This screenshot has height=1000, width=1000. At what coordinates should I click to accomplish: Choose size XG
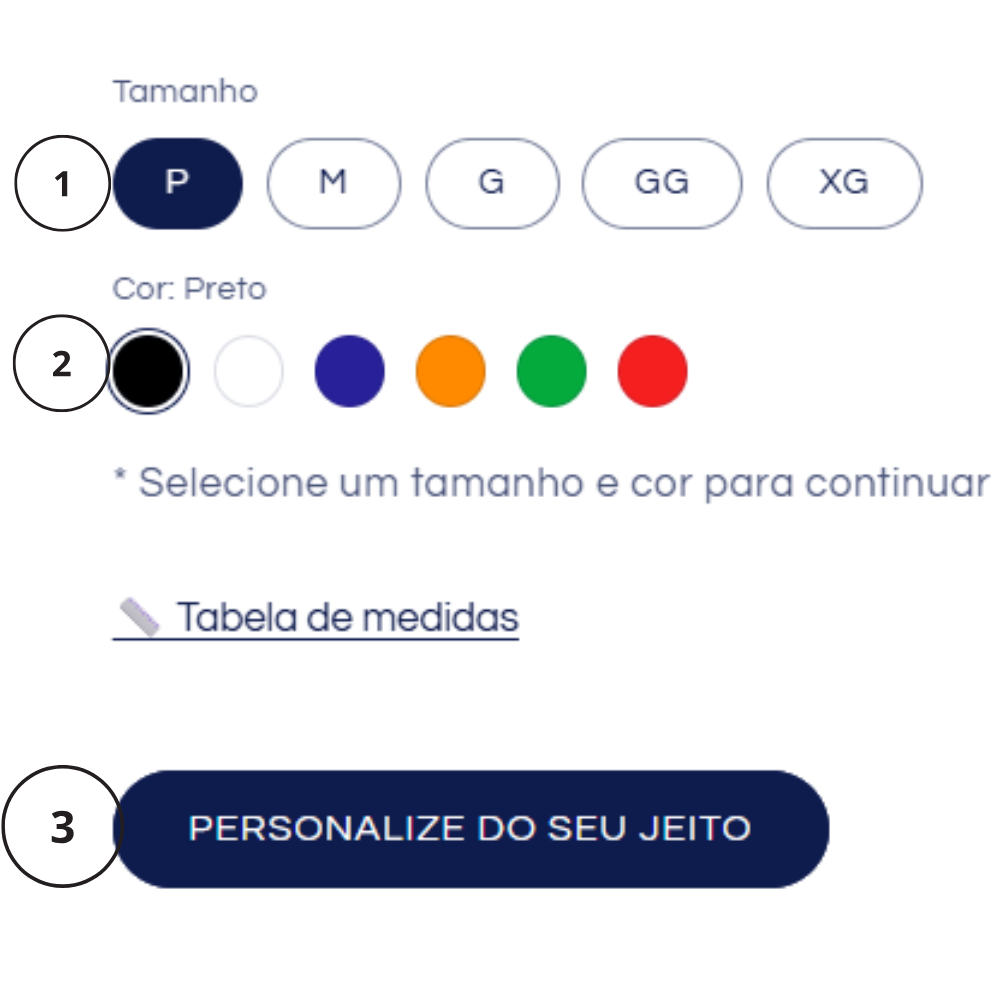(x=844, y=183)
